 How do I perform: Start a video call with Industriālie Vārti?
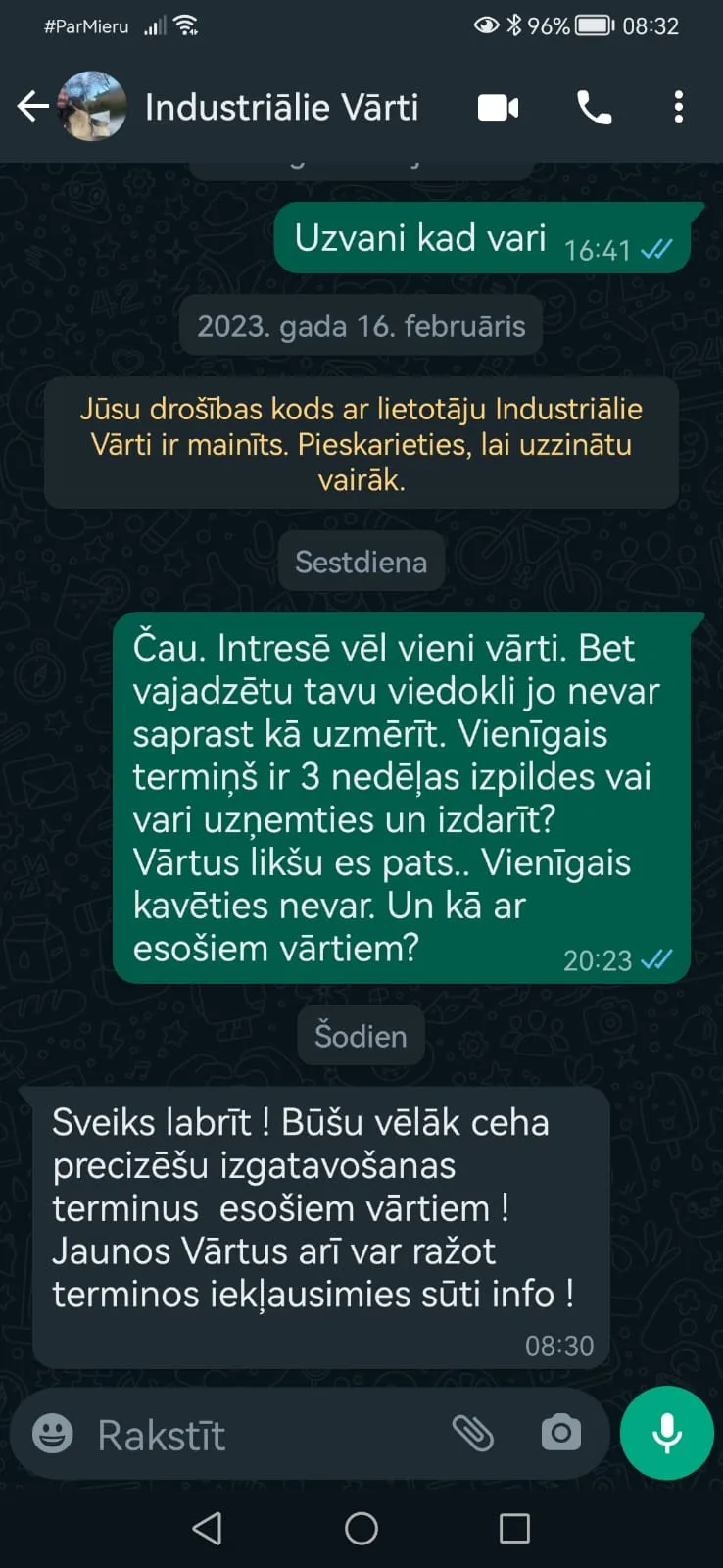(x=498, y=107)
